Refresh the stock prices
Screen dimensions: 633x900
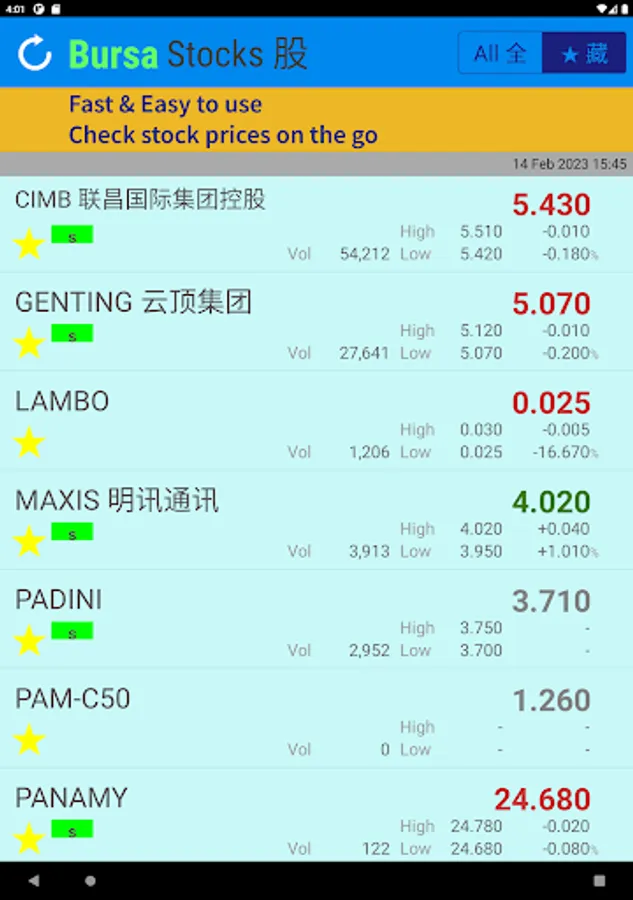[35, 53]
